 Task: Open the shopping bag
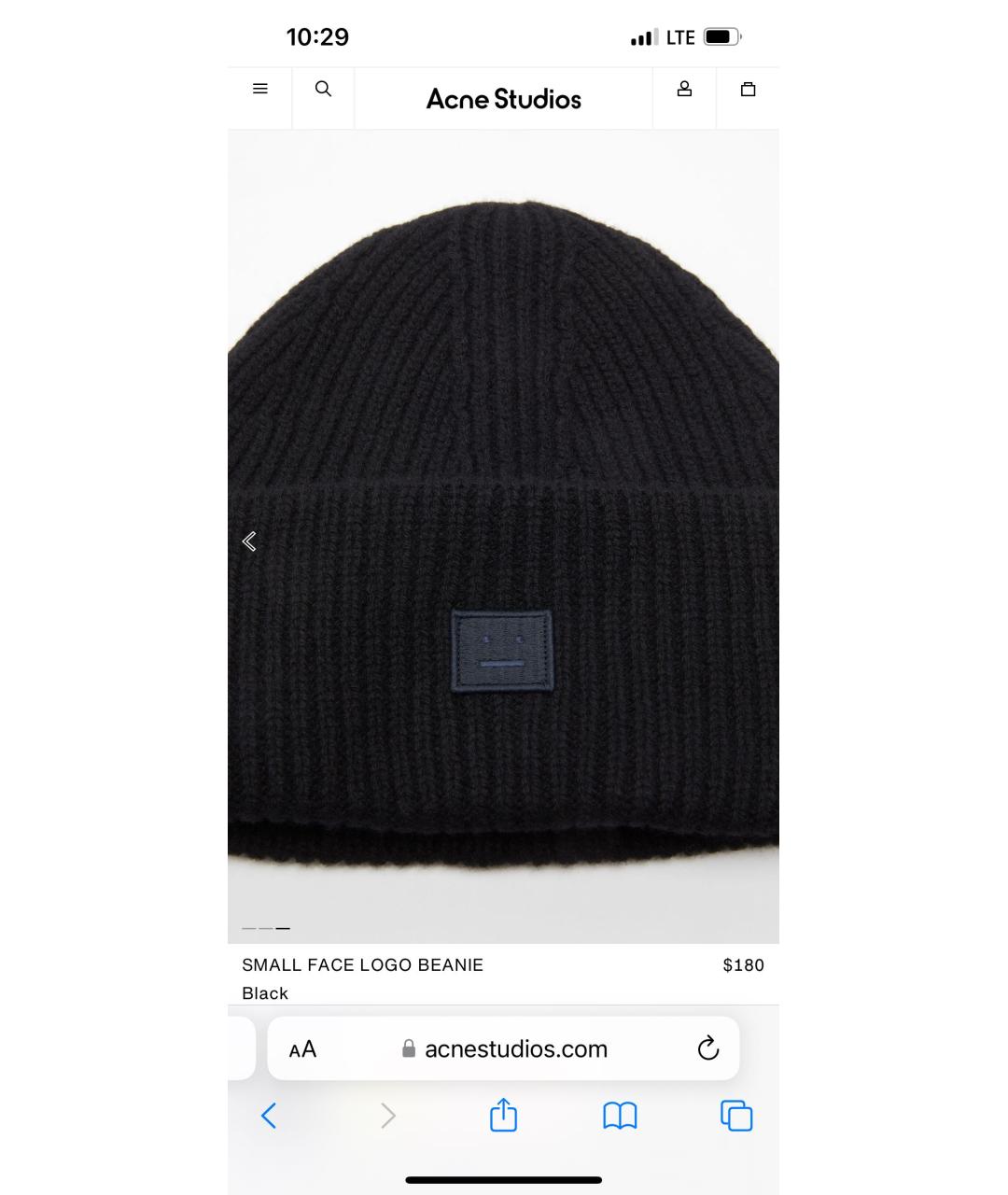pyautogui.click(x=748, y=90)
